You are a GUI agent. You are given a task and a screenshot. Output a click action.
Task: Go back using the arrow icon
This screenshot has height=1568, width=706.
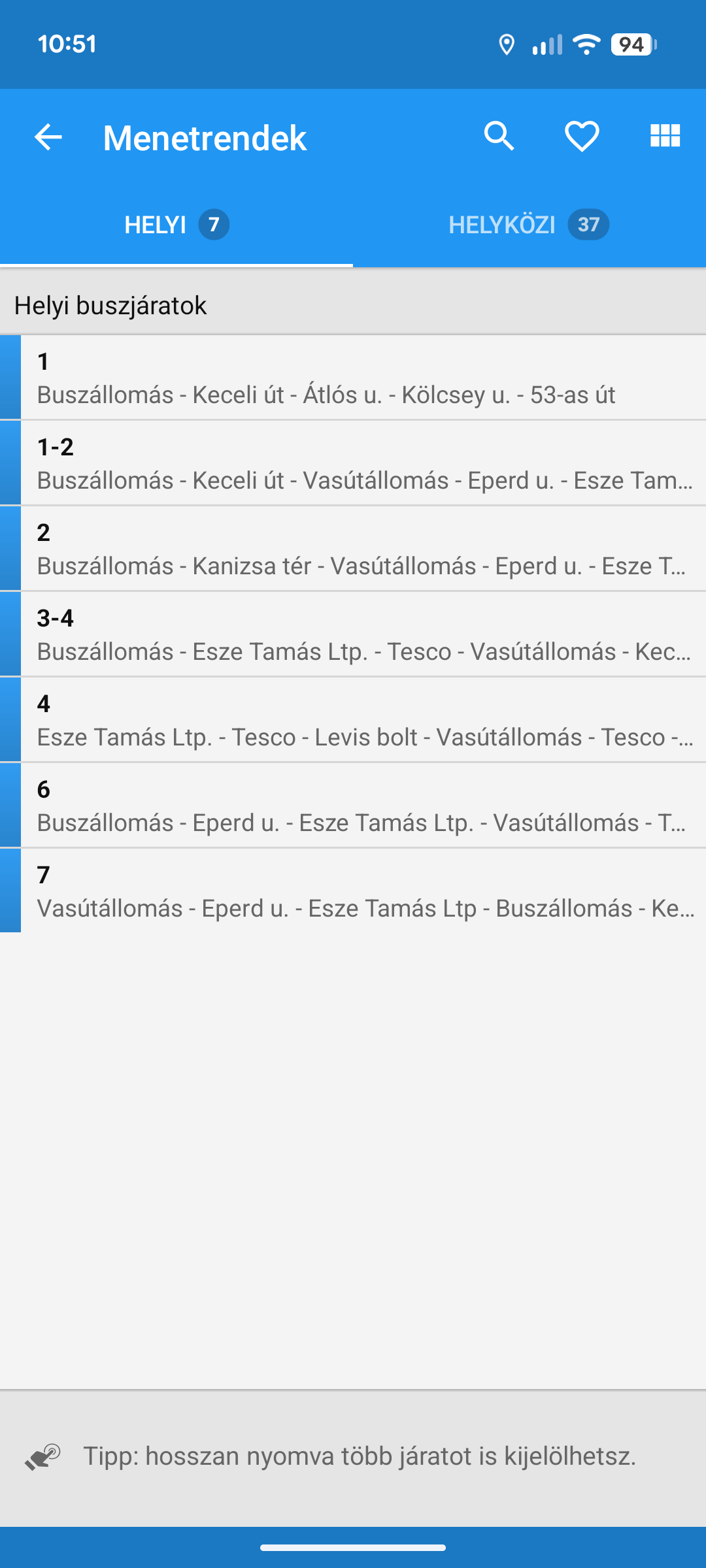[x=48, y=137]
